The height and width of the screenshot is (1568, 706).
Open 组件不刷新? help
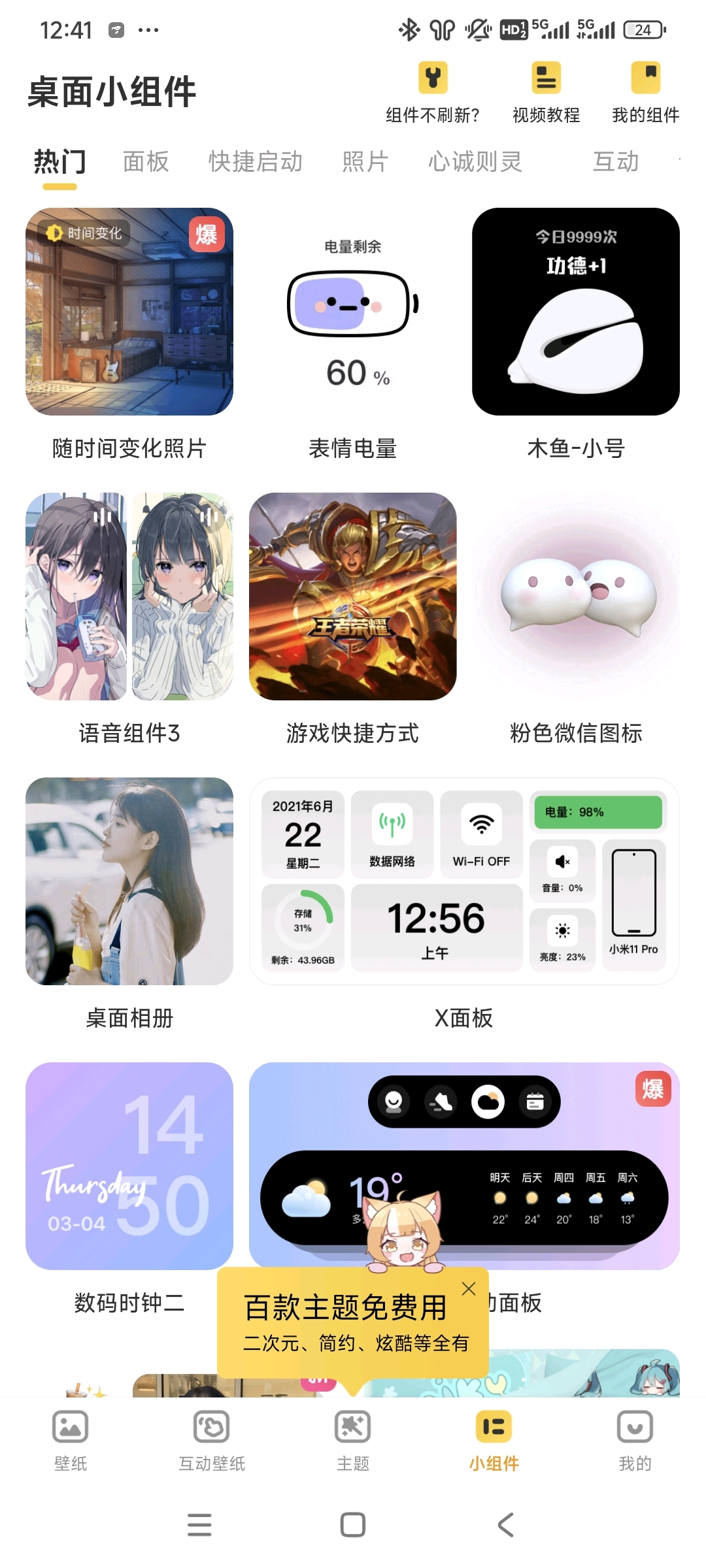432,93
